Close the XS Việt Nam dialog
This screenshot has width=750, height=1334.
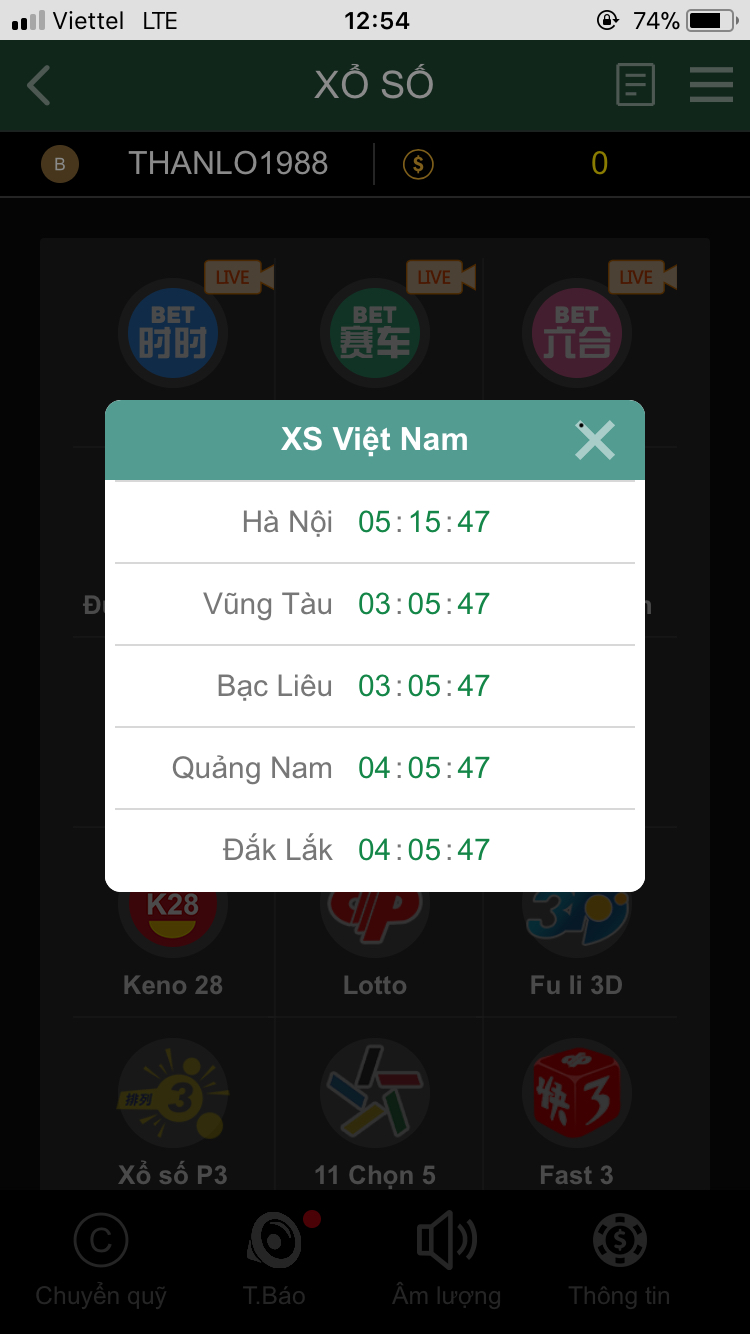coord(595,440)
